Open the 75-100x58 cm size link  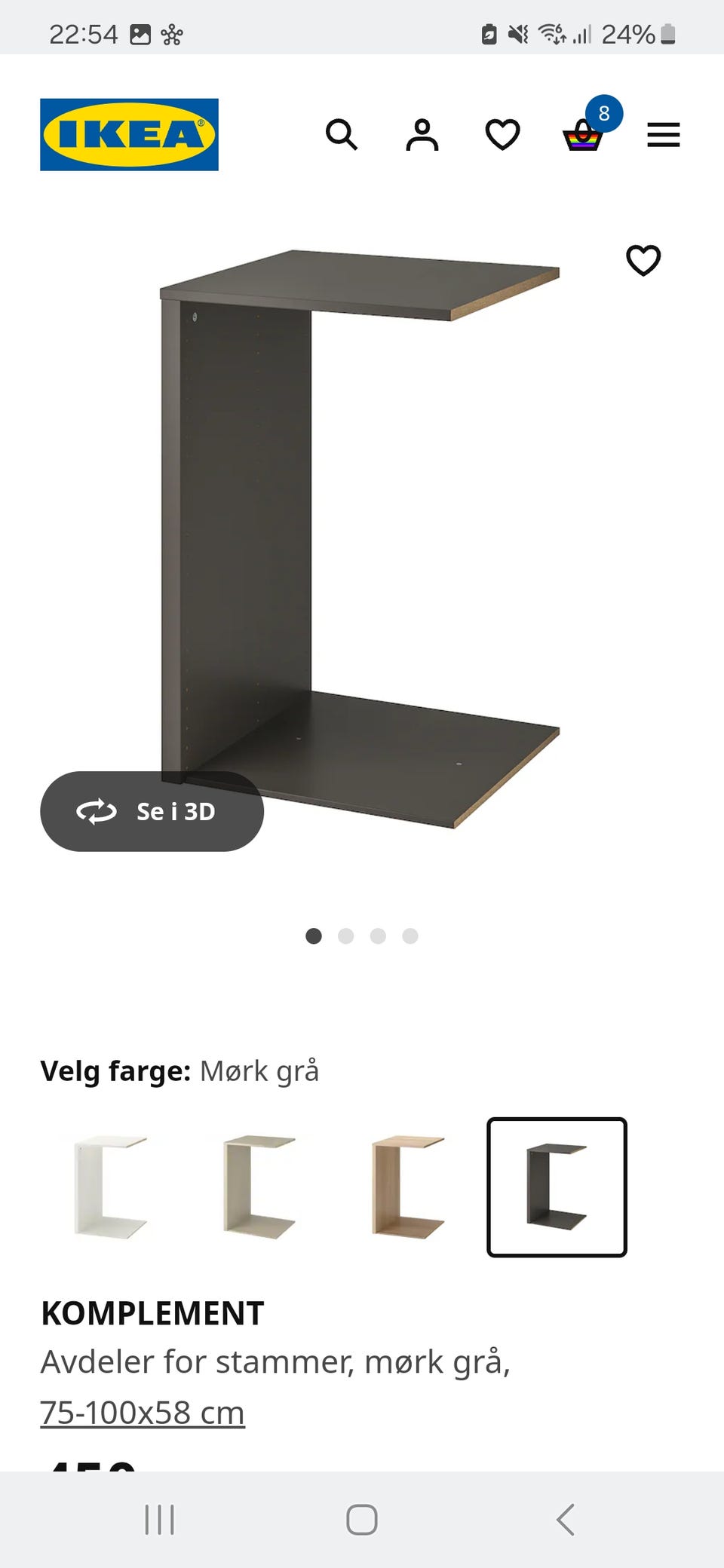(x=143, y=1413)
